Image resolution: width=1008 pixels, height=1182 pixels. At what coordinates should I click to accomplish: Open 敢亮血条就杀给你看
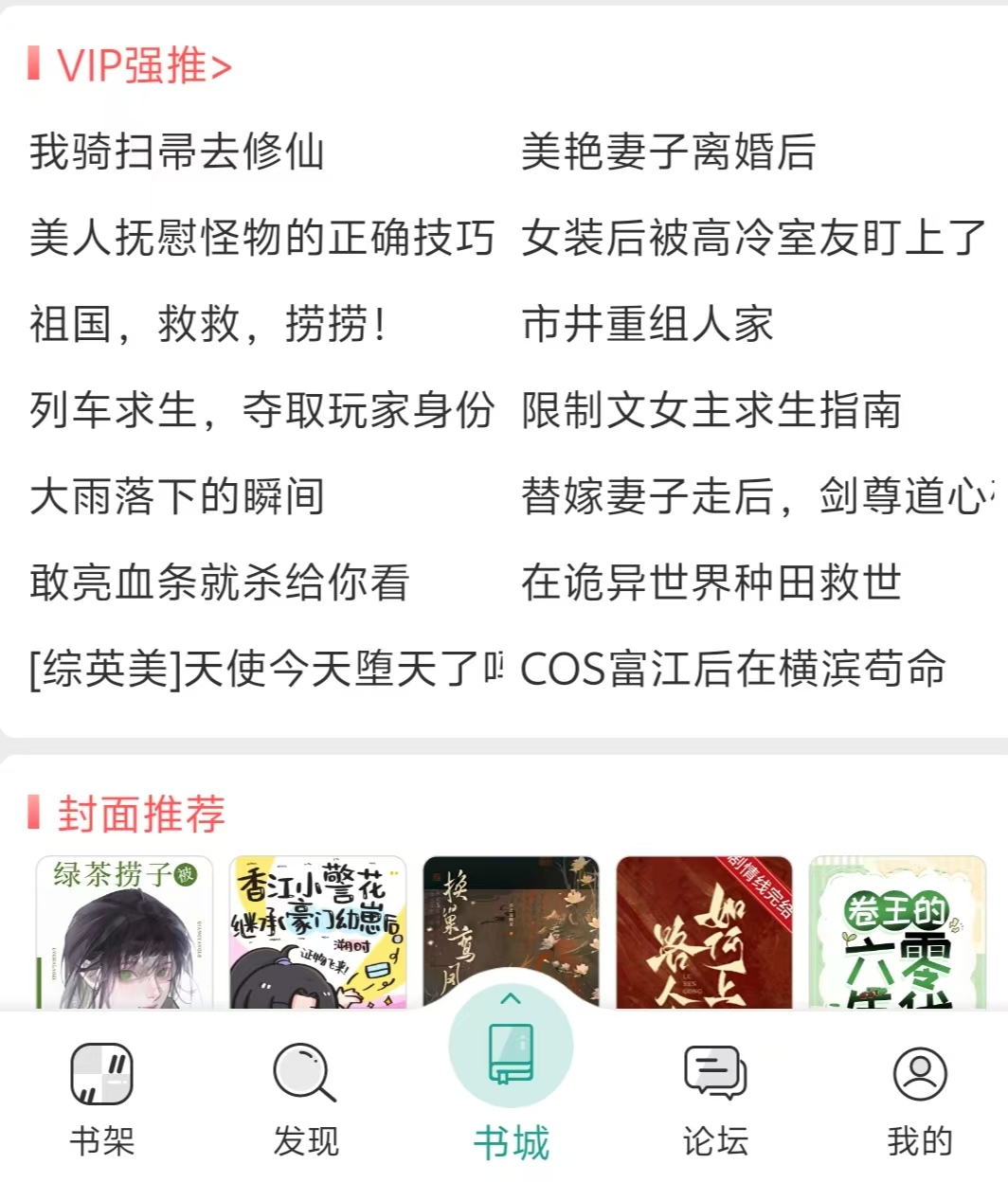[x=219, y=582]
